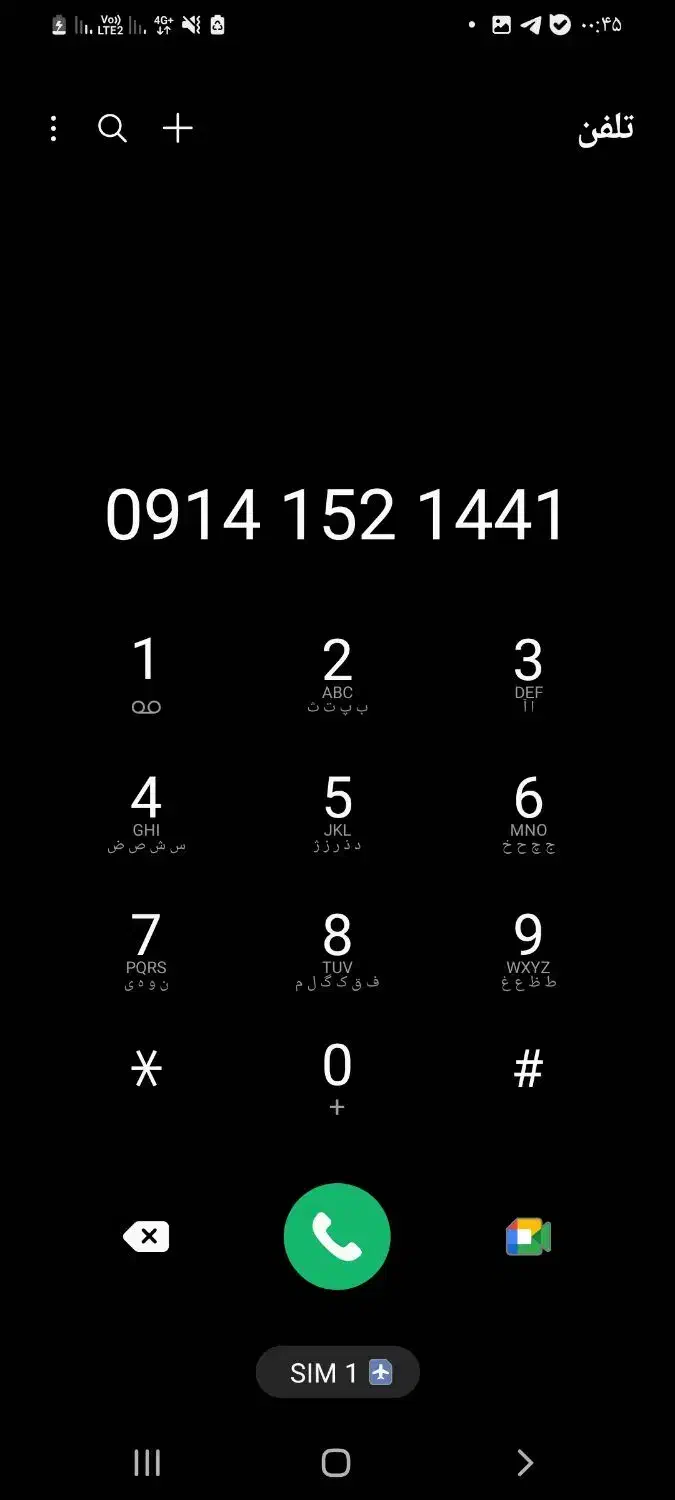
Task: Dial digit 5 JKL key
Action: [x=337, y=813]
